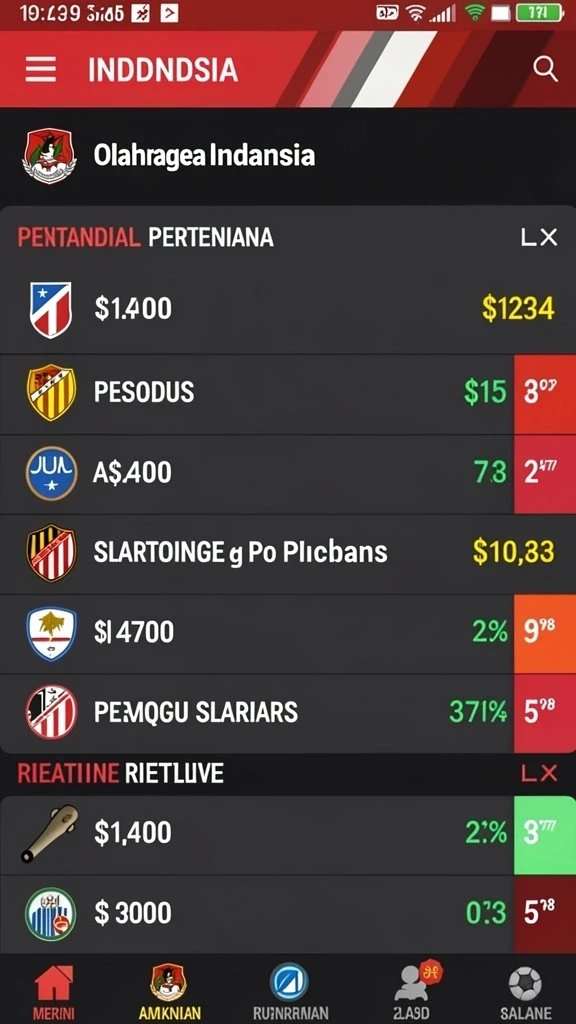Viewport: 576px width, 1024px height.
Task: Close the RIEATIINE RIETLUVE section
Action: coord(539,774)
